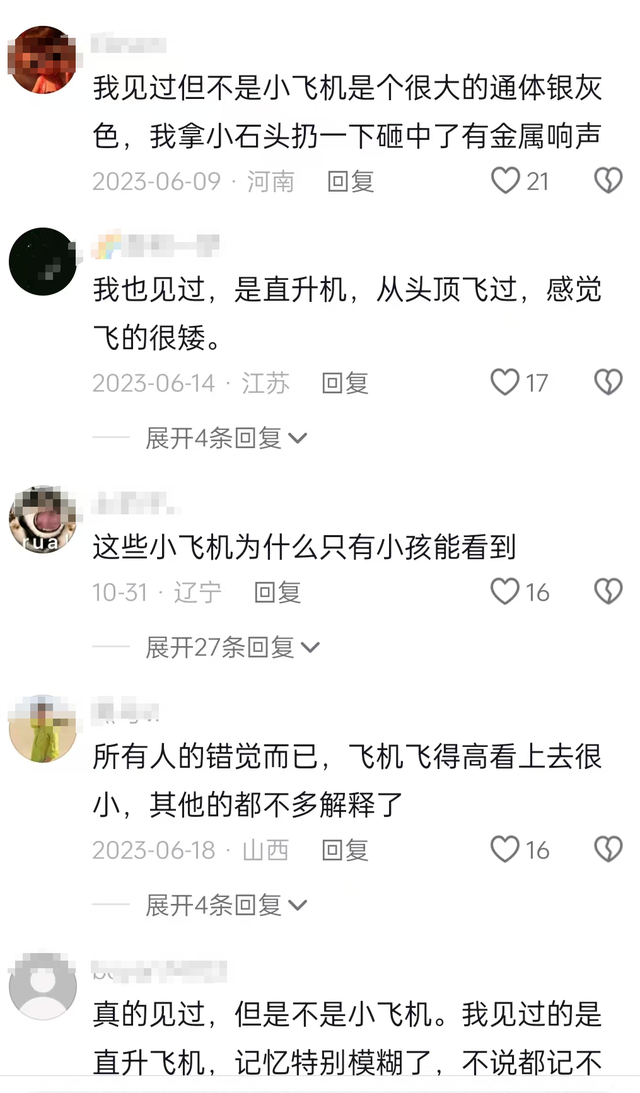Screen dimensions: 640x1093
Task: Like the comment from 河南
Action: click(506, 181)
